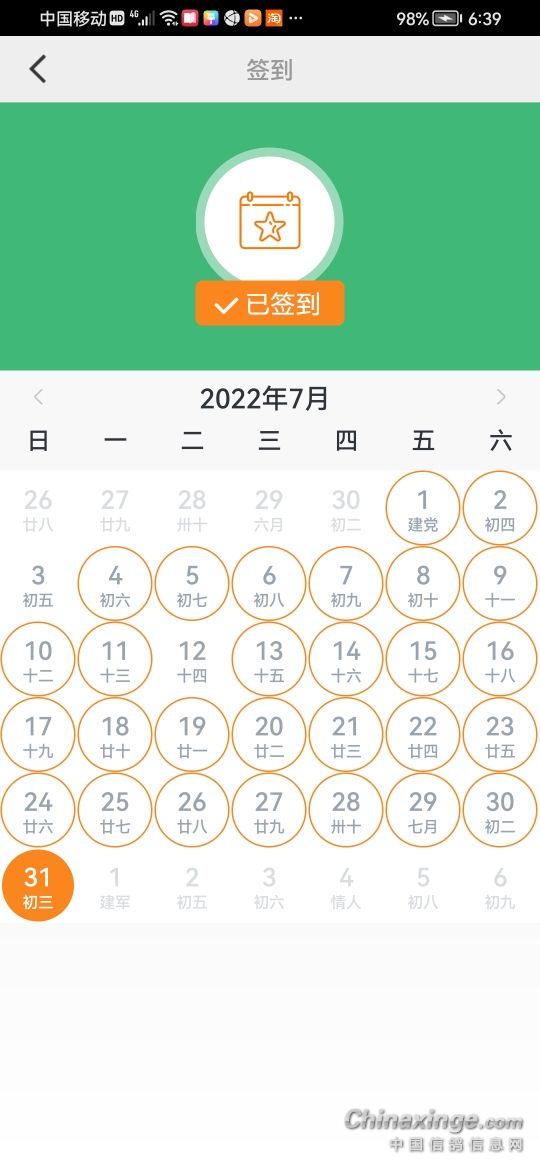
Task: Choose July 12 on the calendar
Action: [x=192, y=660]
